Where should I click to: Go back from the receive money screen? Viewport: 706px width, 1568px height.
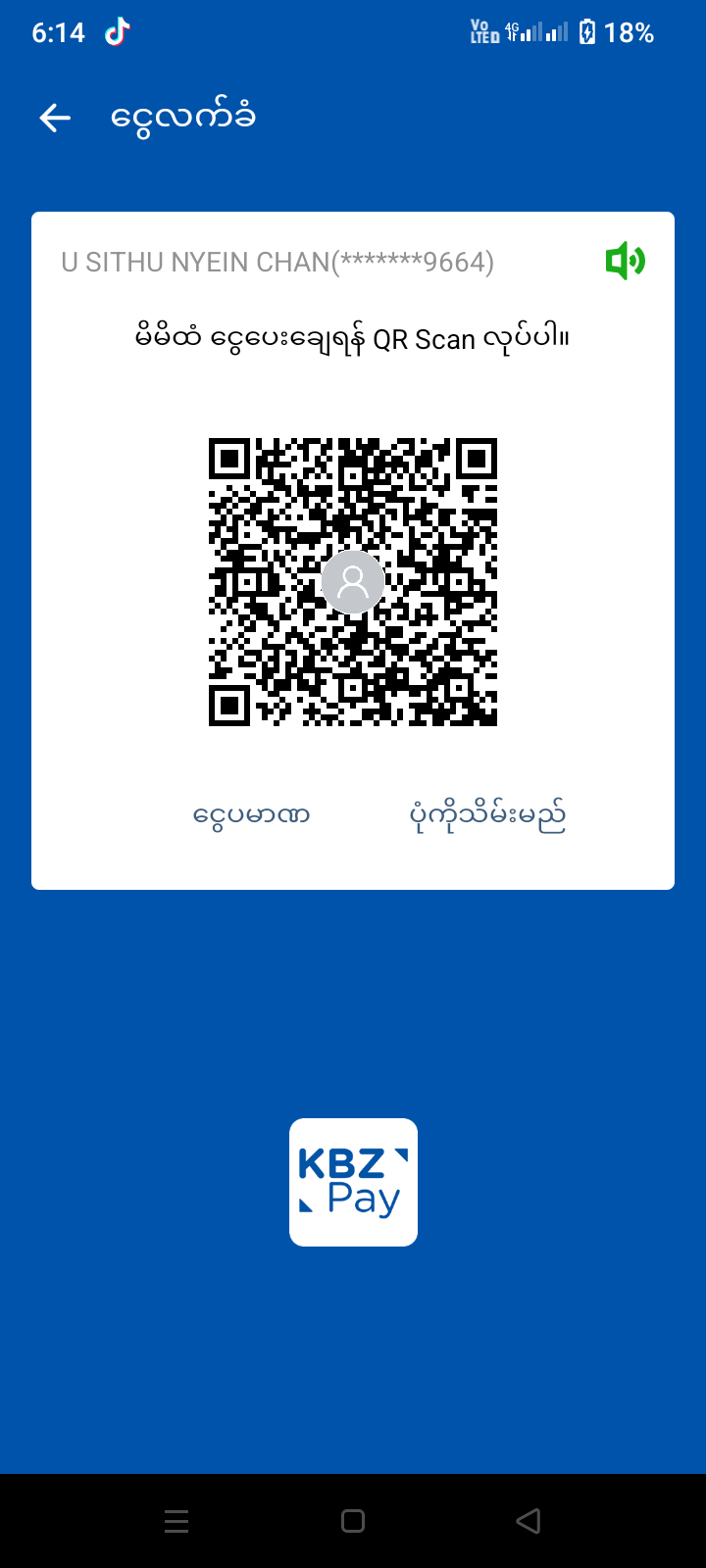click(x=55, y=118)
